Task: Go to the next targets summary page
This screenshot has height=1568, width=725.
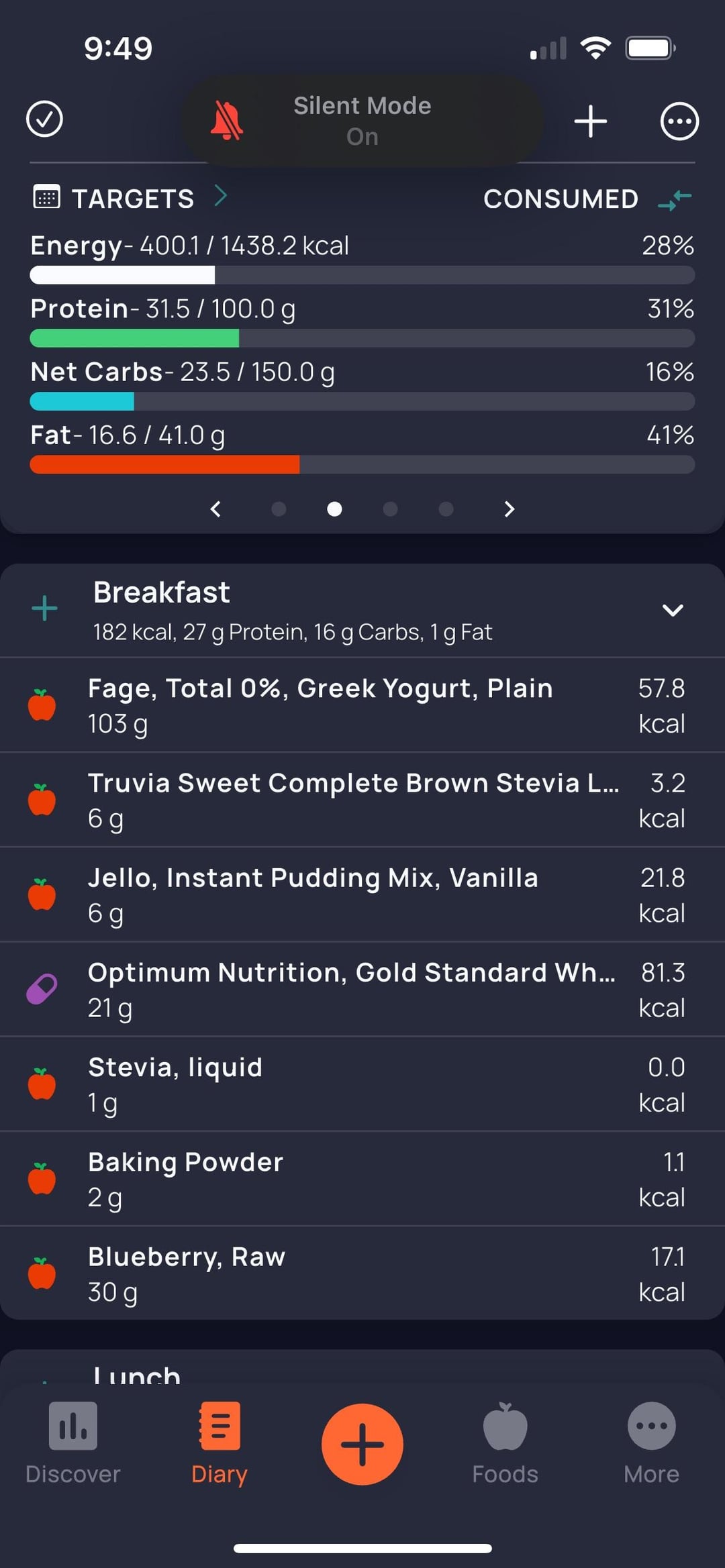Action: [x=509, y=509]
